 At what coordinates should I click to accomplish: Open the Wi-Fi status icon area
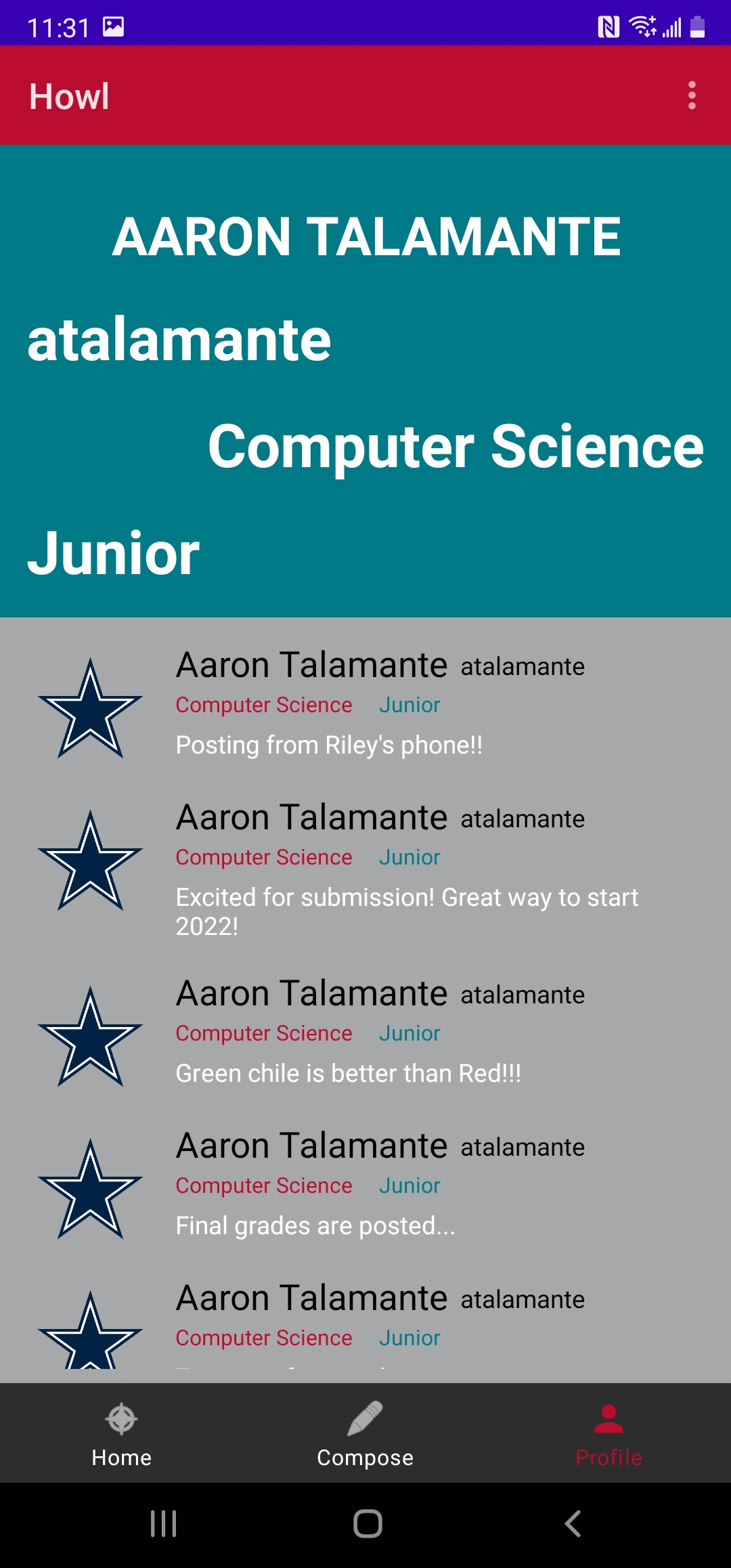coord(642,26)
